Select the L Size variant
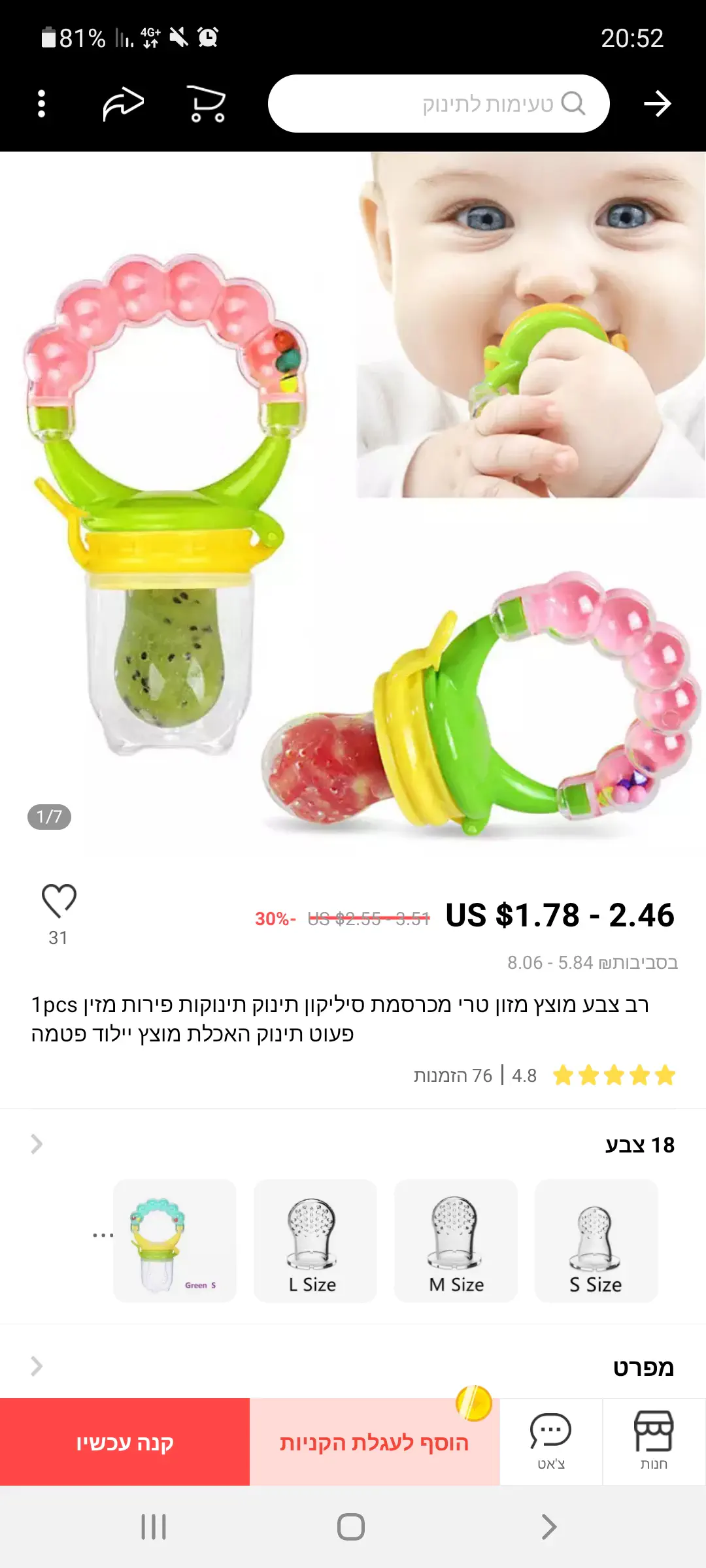The image size is (706, 1568). [315, 1240]
